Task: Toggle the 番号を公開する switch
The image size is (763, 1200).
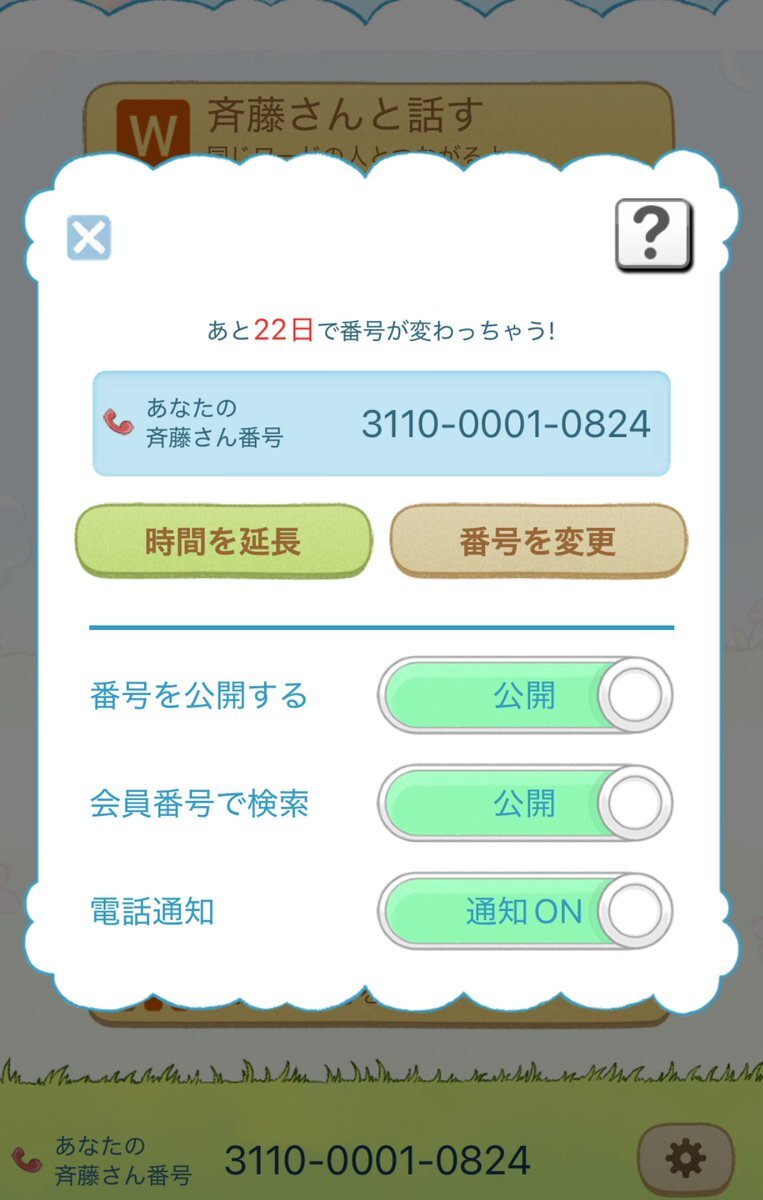Action: pos(525,695)
